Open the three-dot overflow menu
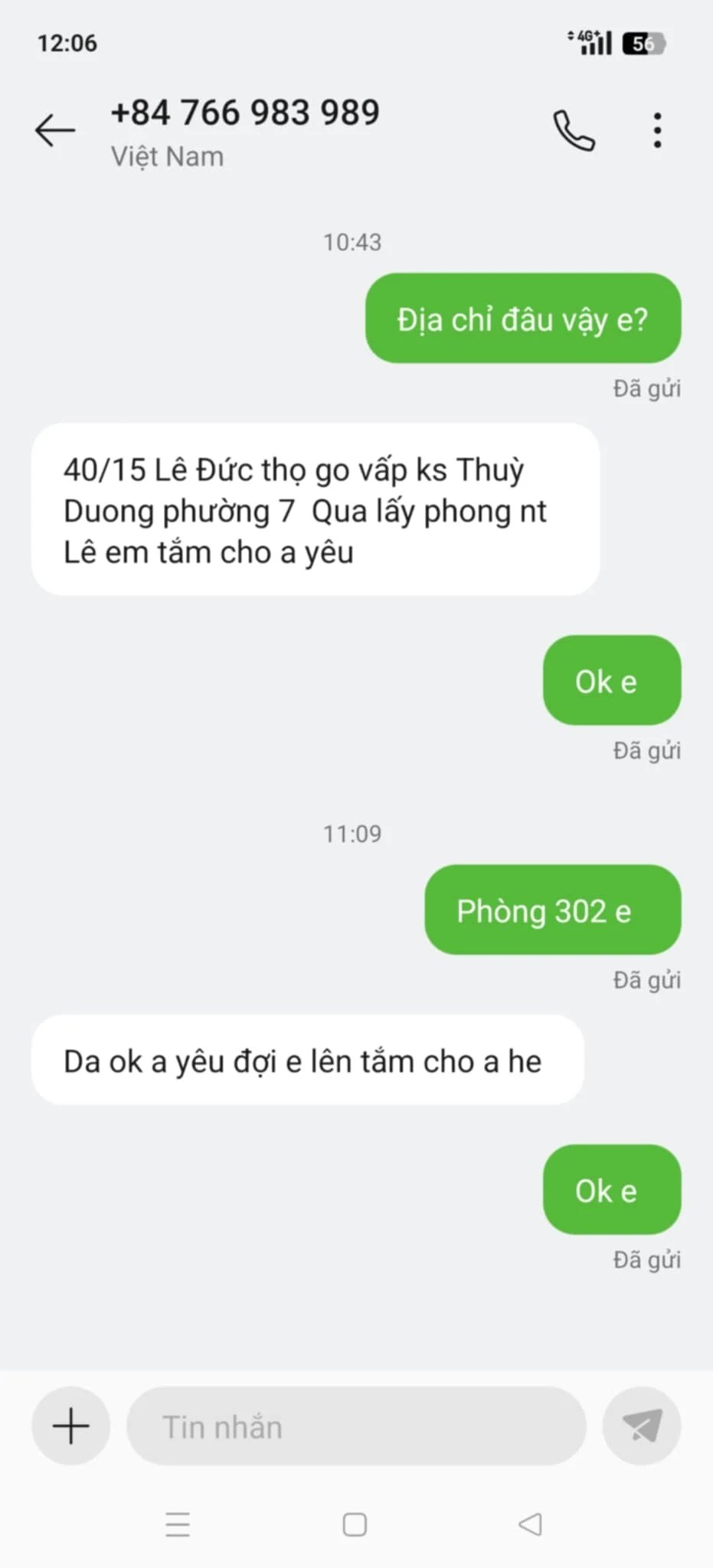 point(657,130)
